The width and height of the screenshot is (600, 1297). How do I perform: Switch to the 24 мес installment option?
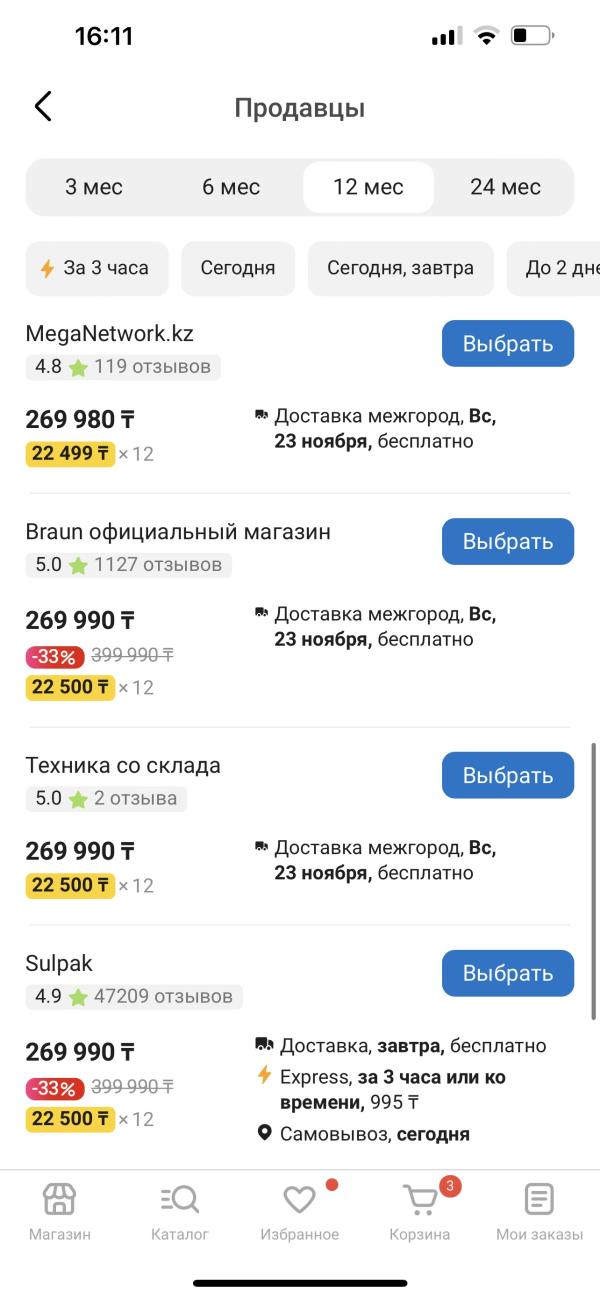click(505, 187)
